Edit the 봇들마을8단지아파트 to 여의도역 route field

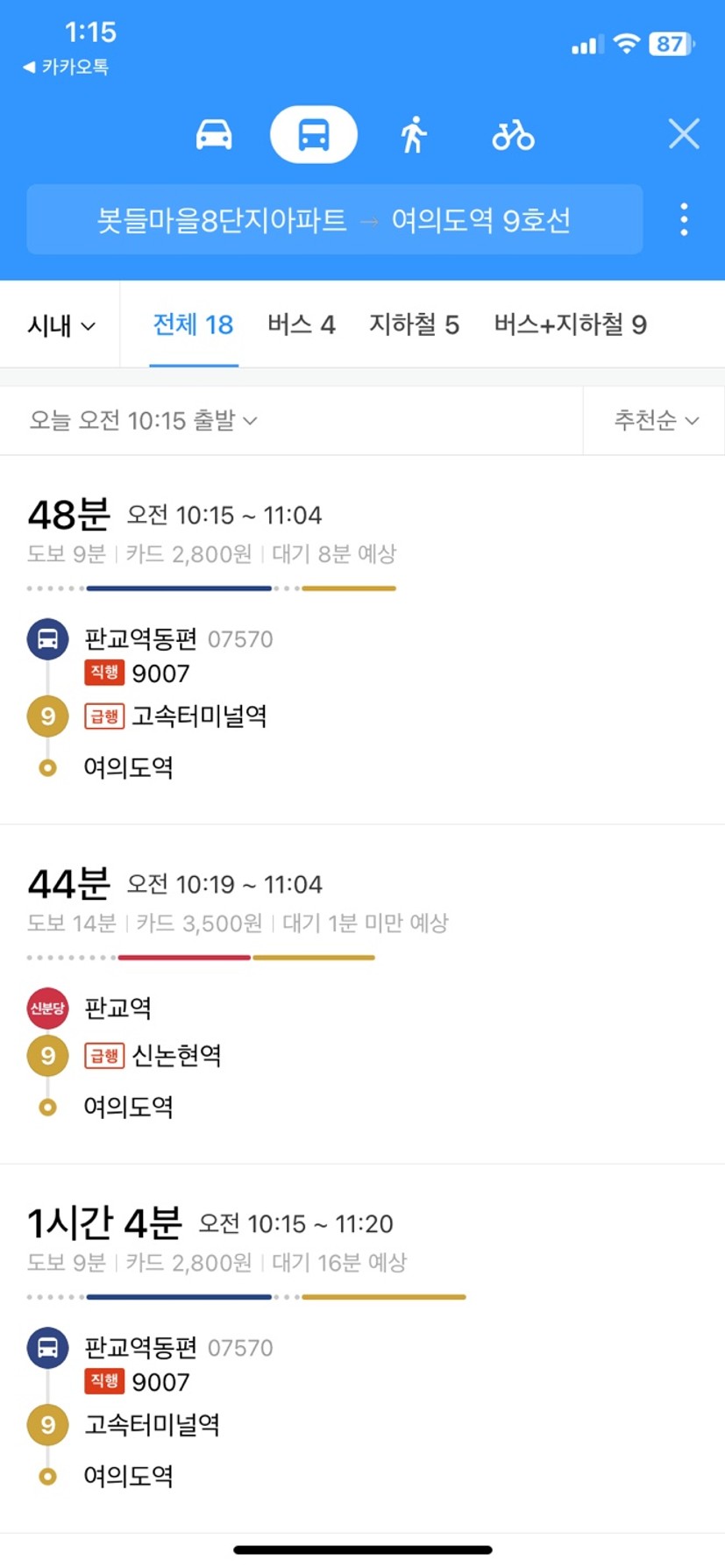pos(334,219)
